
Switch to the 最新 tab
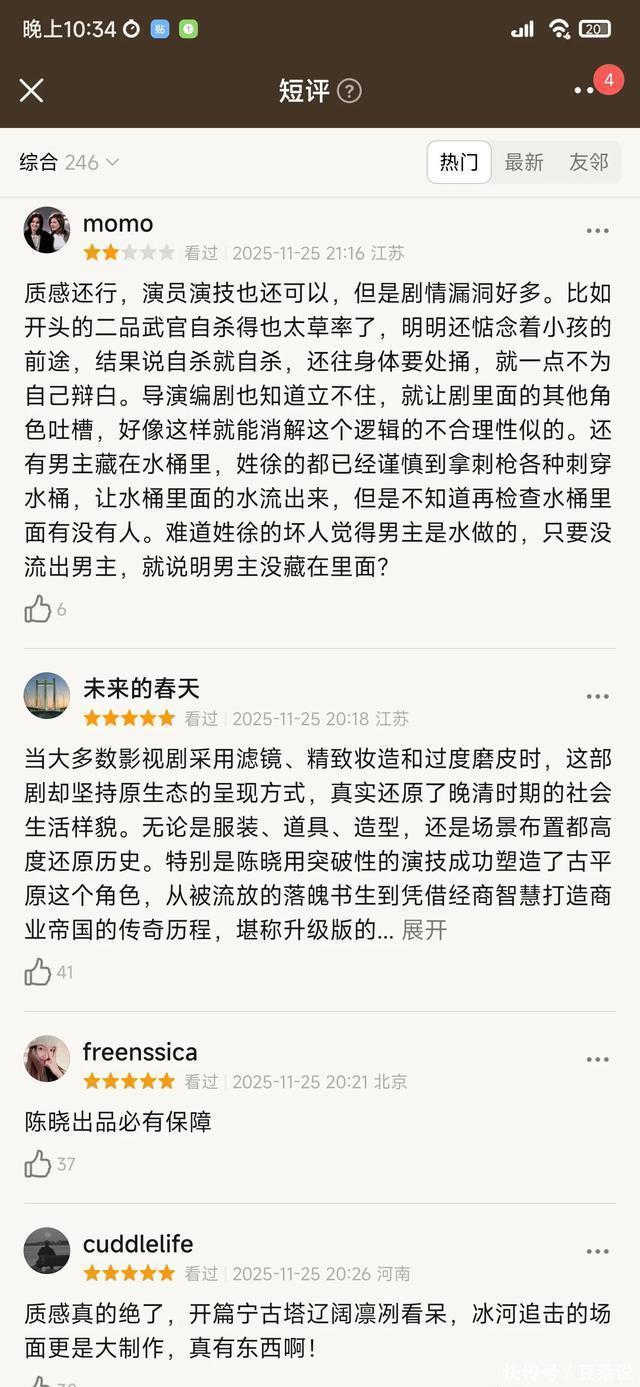click(x=524, y=162)
